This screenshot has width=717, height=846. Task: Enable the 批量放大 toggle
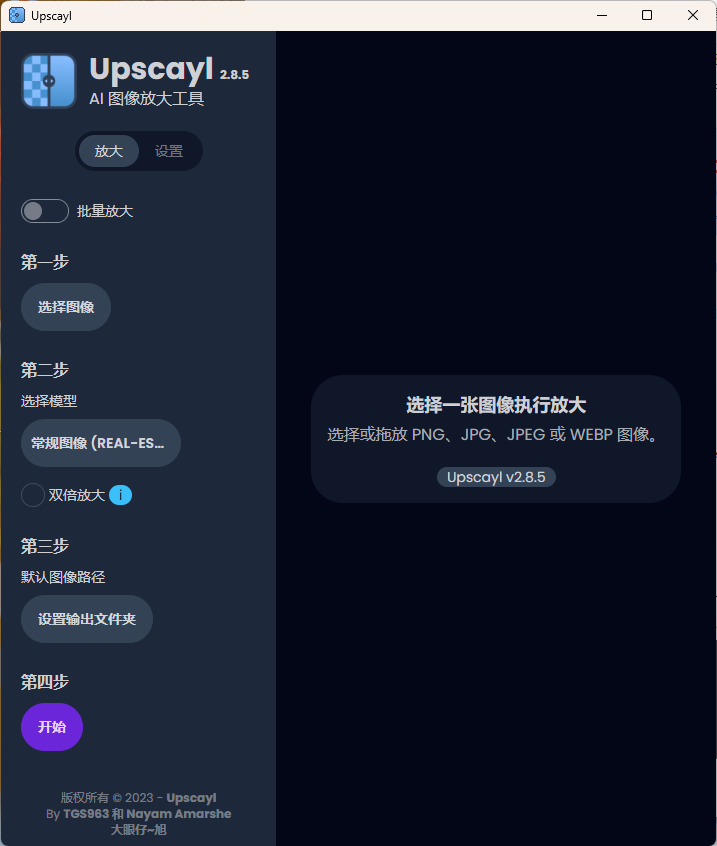click(x=45, y=211)
